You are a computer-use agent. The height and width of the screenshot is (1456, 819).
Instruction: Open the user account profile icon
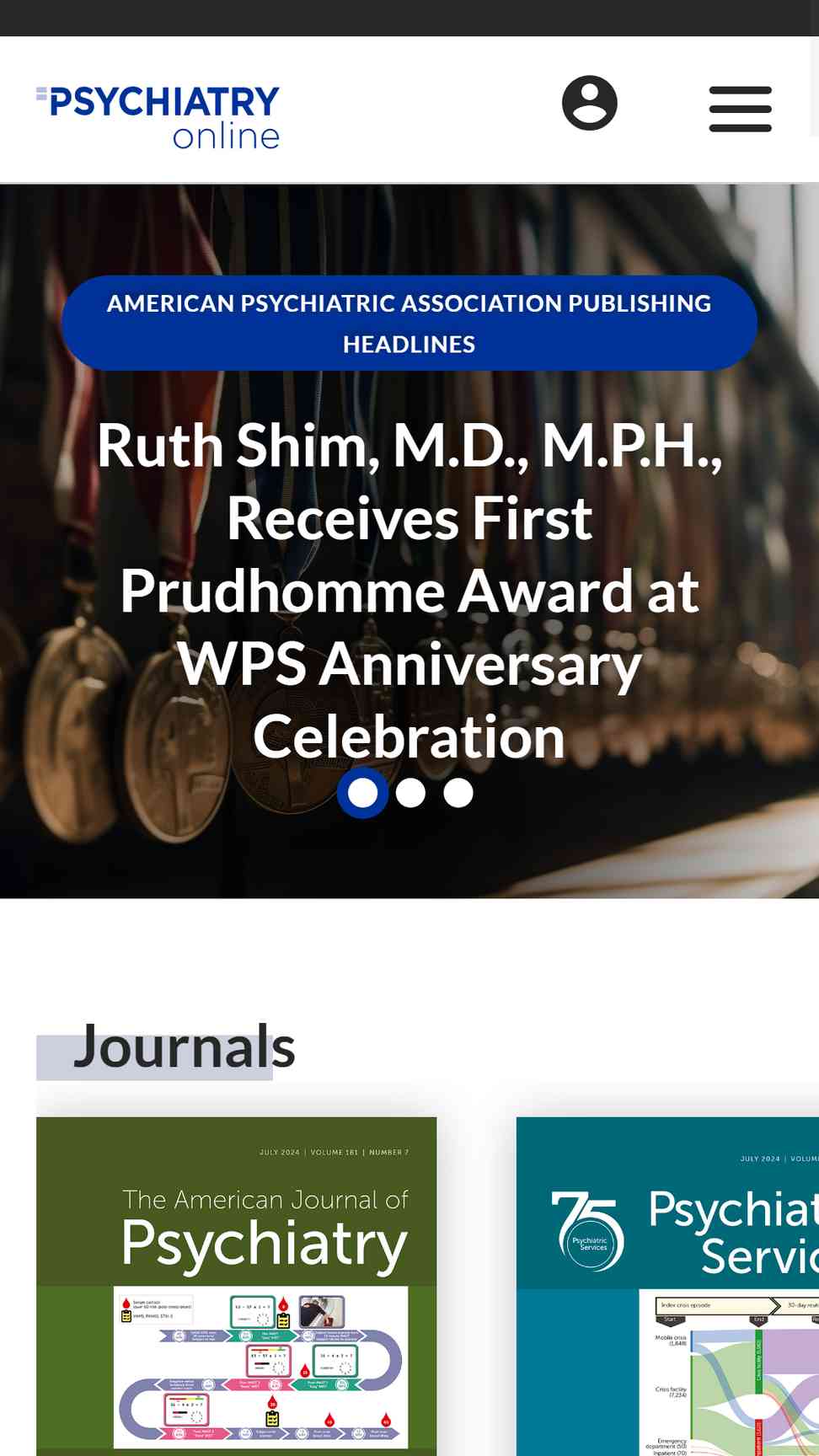point(590,104)
